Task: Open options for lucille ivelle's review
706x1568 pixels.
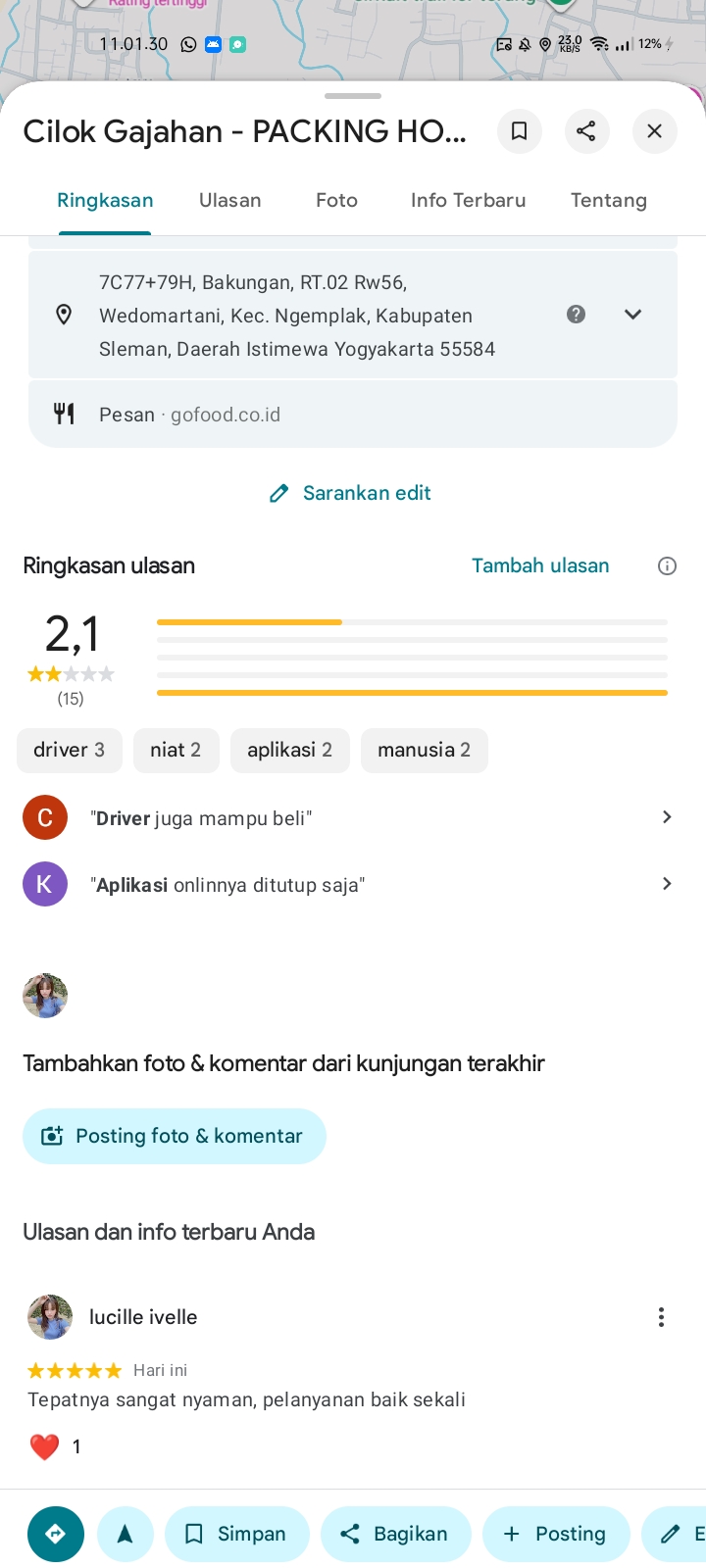Action: pos(661,1317)
